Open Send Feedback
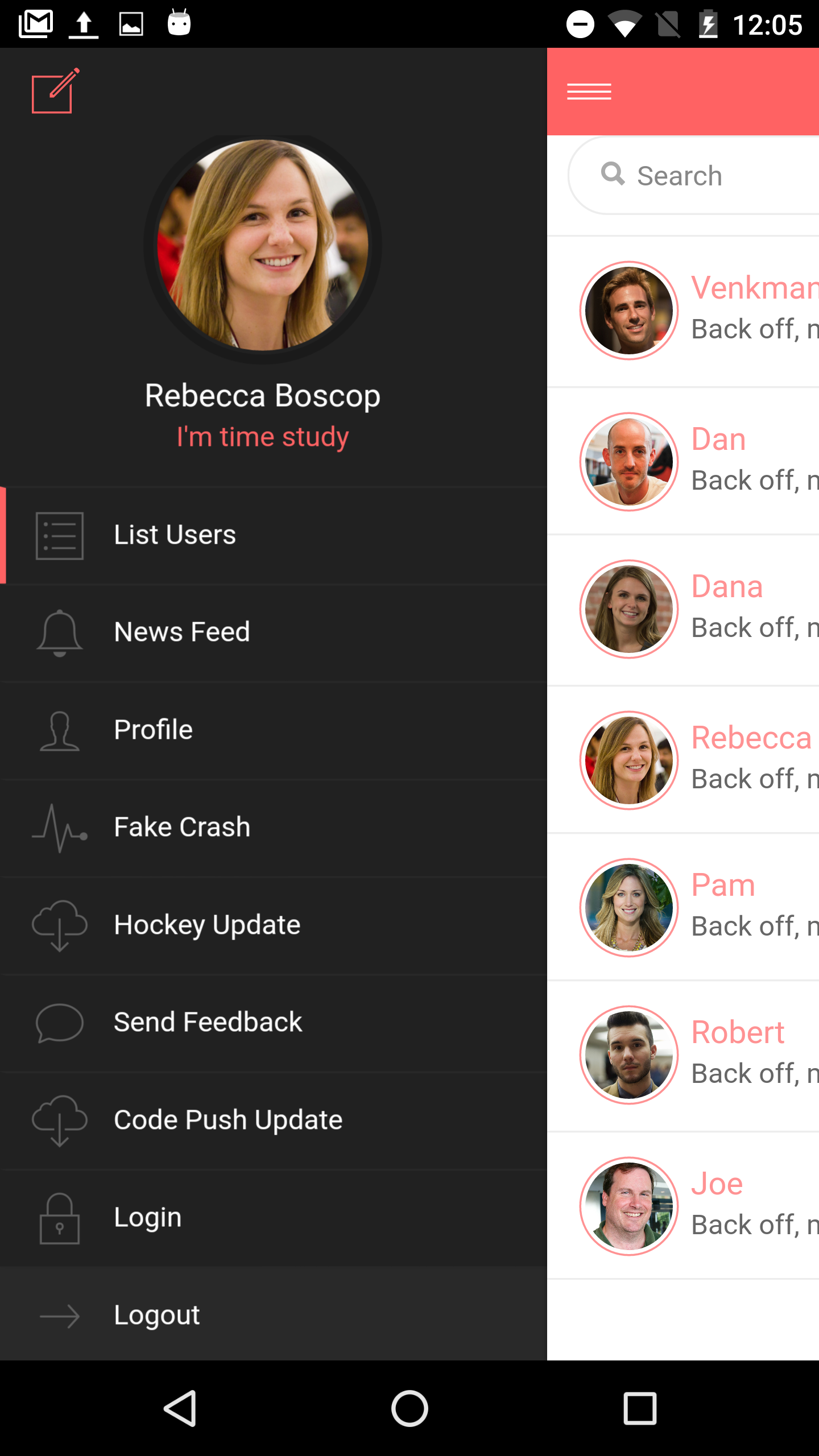 [x=273, y=1023]
